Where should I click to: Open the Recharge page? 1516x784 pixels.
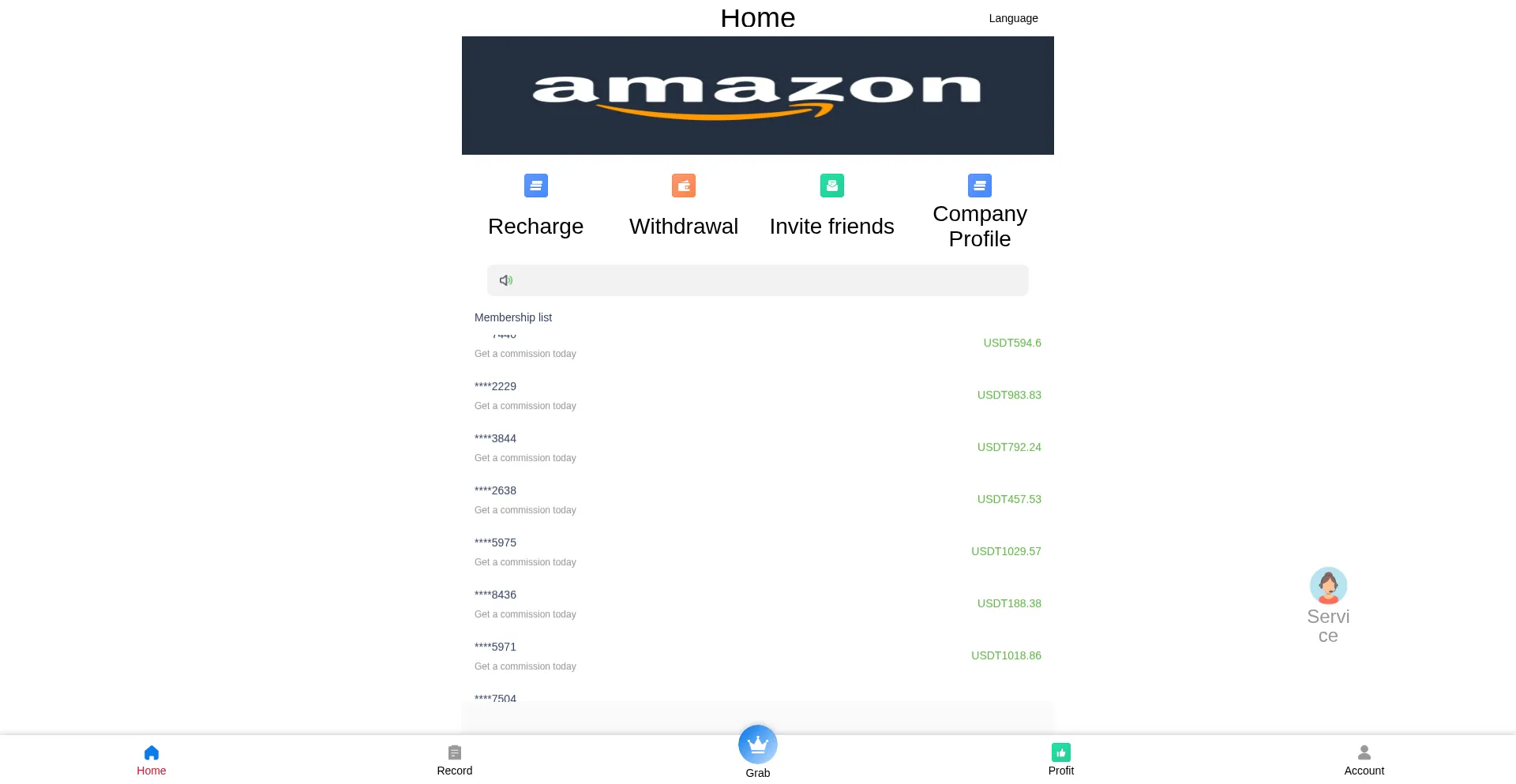click(x=535, y=207)
